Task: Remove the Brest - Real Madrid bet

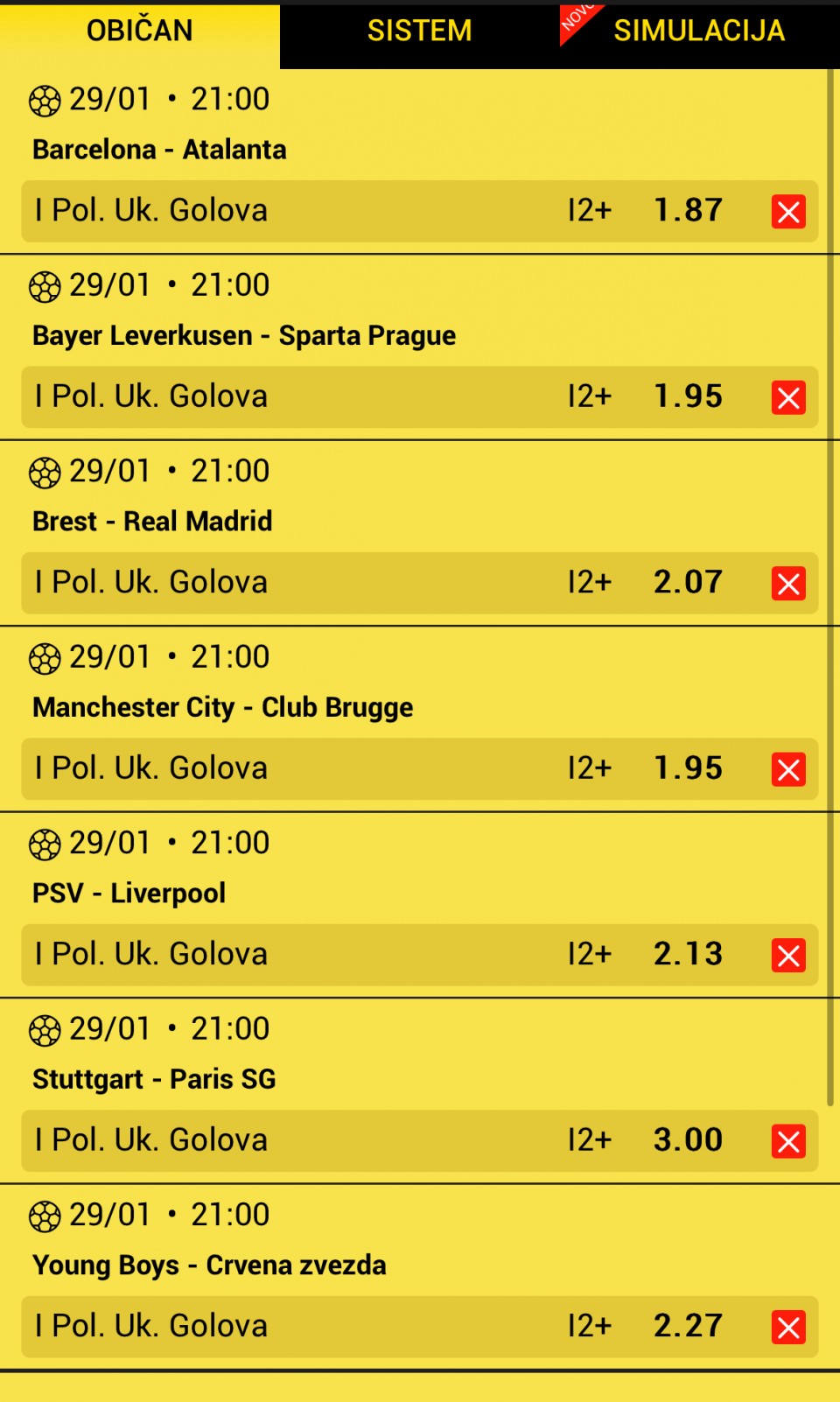Action: pyautogui.click(x=788, y=584)
